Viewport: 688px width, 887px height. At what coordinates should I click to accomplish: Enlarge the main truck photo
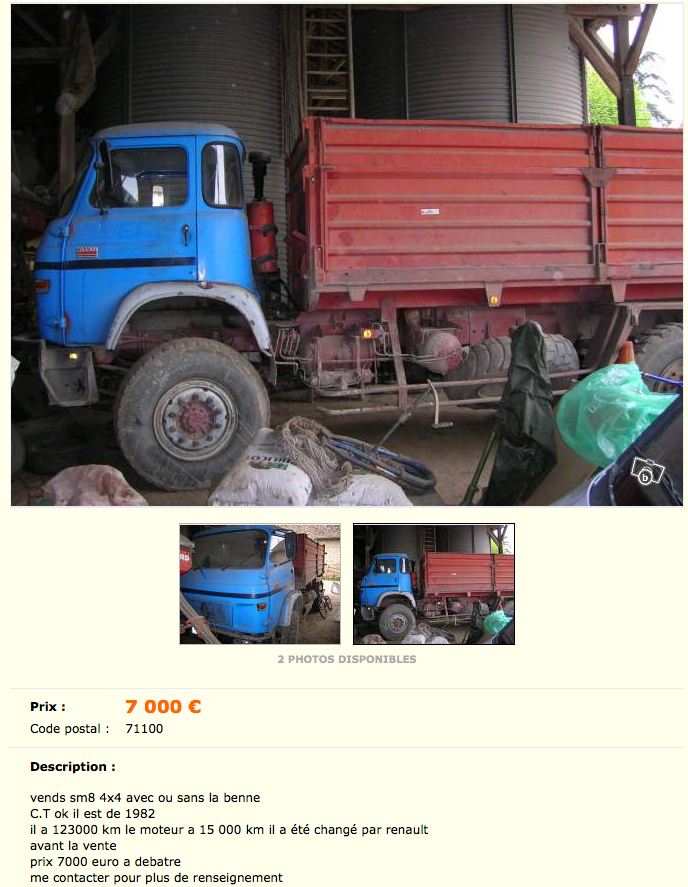click(x=347, y=255)
